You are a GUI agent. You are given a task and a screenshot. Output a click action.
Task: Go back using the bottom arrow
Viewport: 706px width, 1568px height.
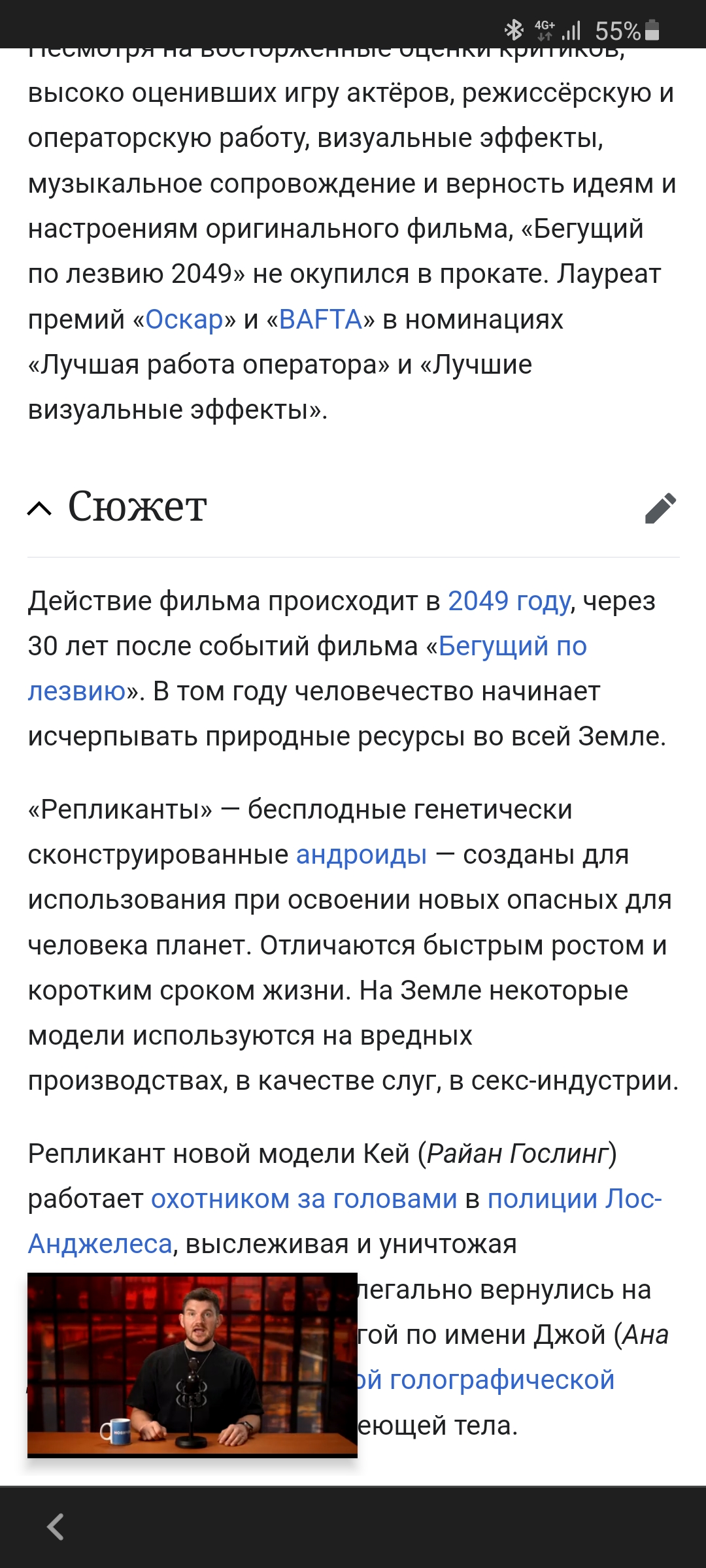click(x=56, y=1527)
